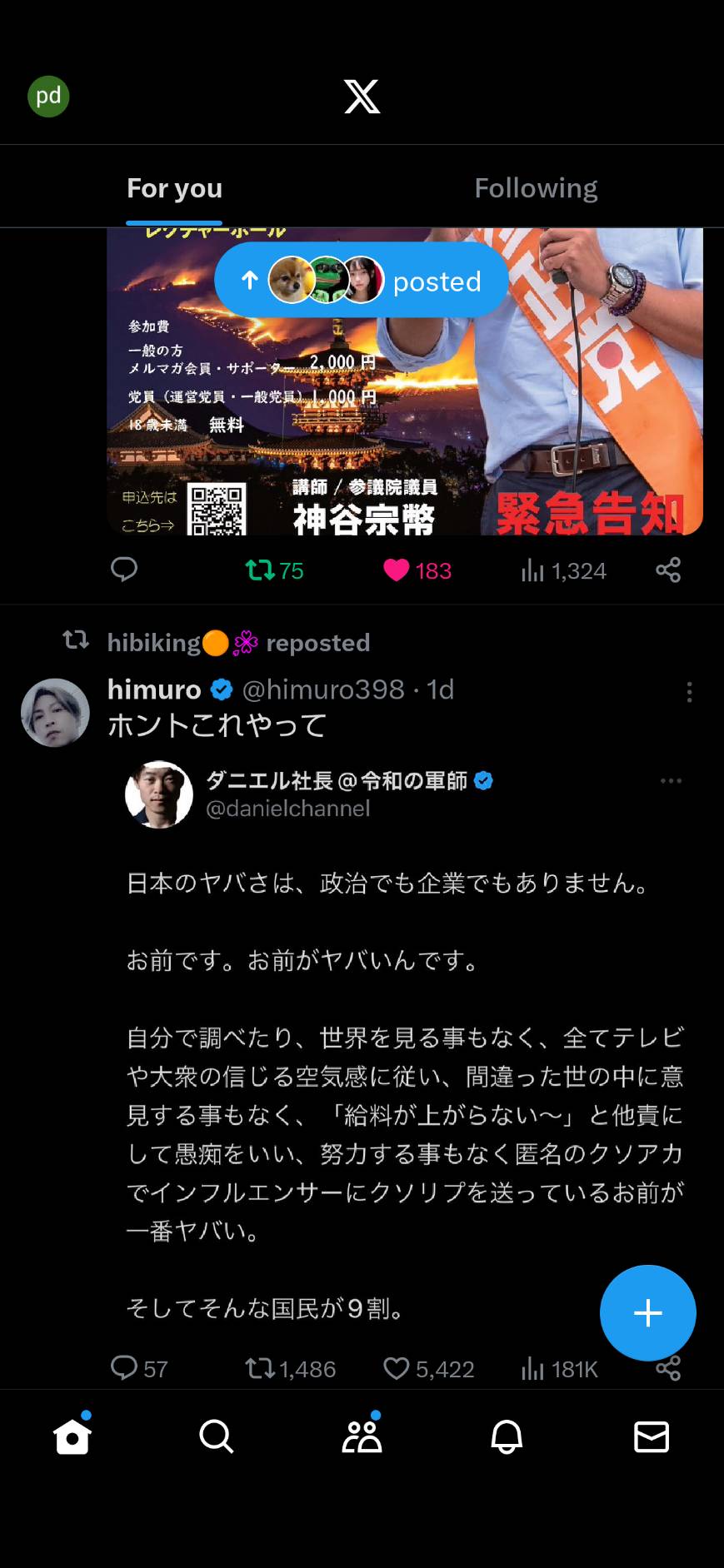View analytics showing 1,324 views
This screenshot has width=724, height=1568.
564,570
